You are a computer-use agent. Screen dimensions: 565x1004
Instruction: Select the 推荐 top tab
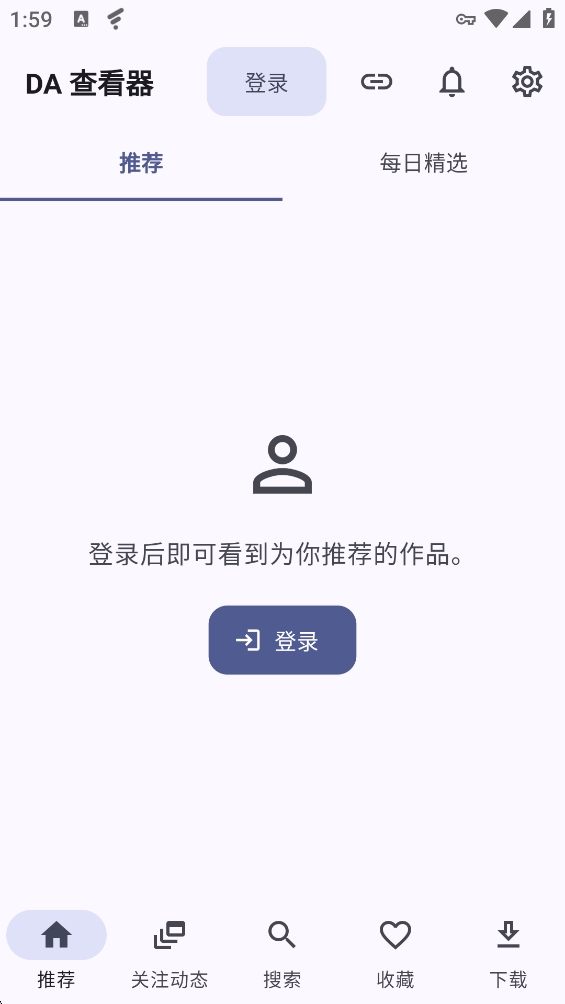coord(141,163)
